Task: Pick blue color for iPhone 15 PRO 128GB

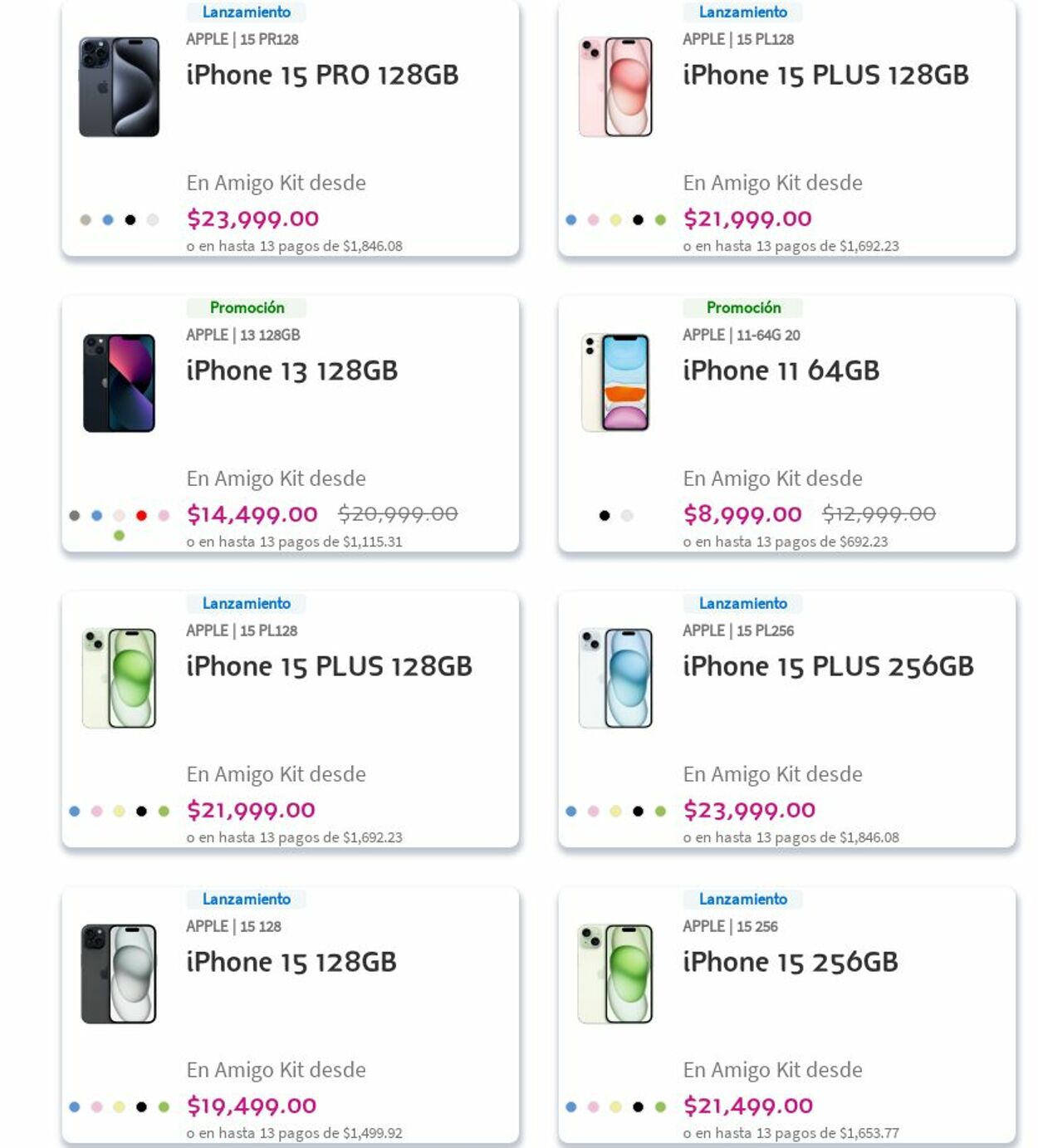Action: pyautogui.click(x=108, y=220)
